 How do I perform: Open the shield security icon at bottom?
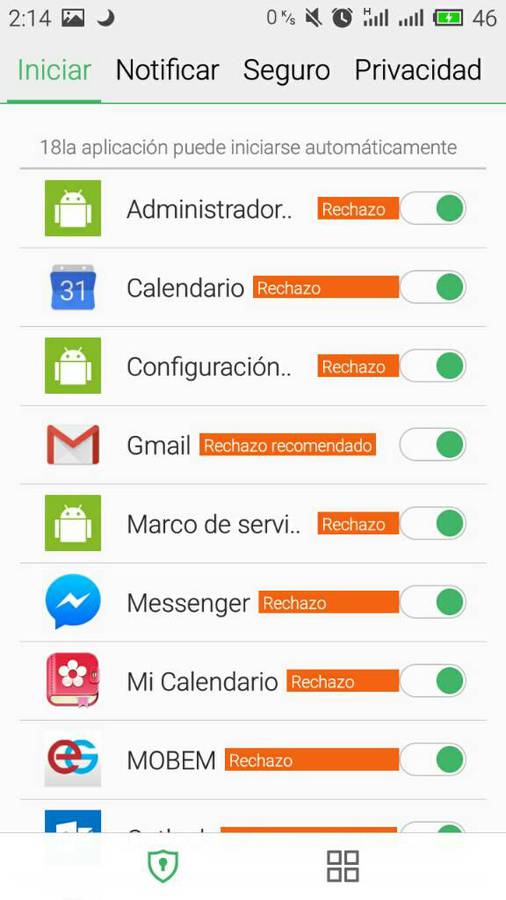164,866
